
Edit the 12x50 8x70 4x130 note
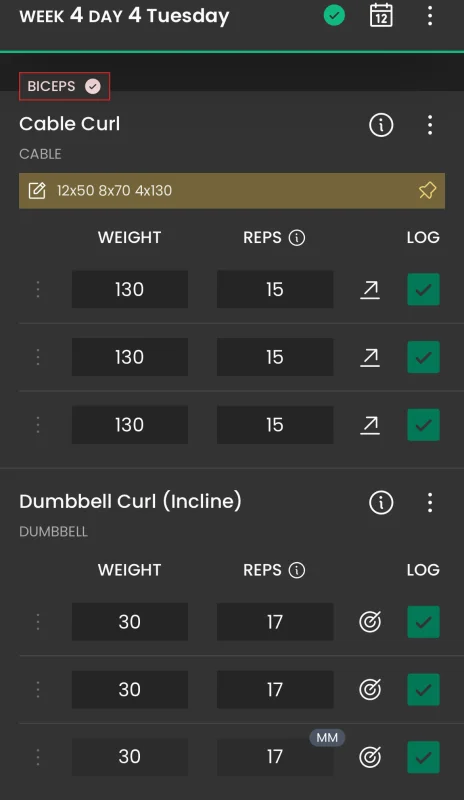coord(37,191)
